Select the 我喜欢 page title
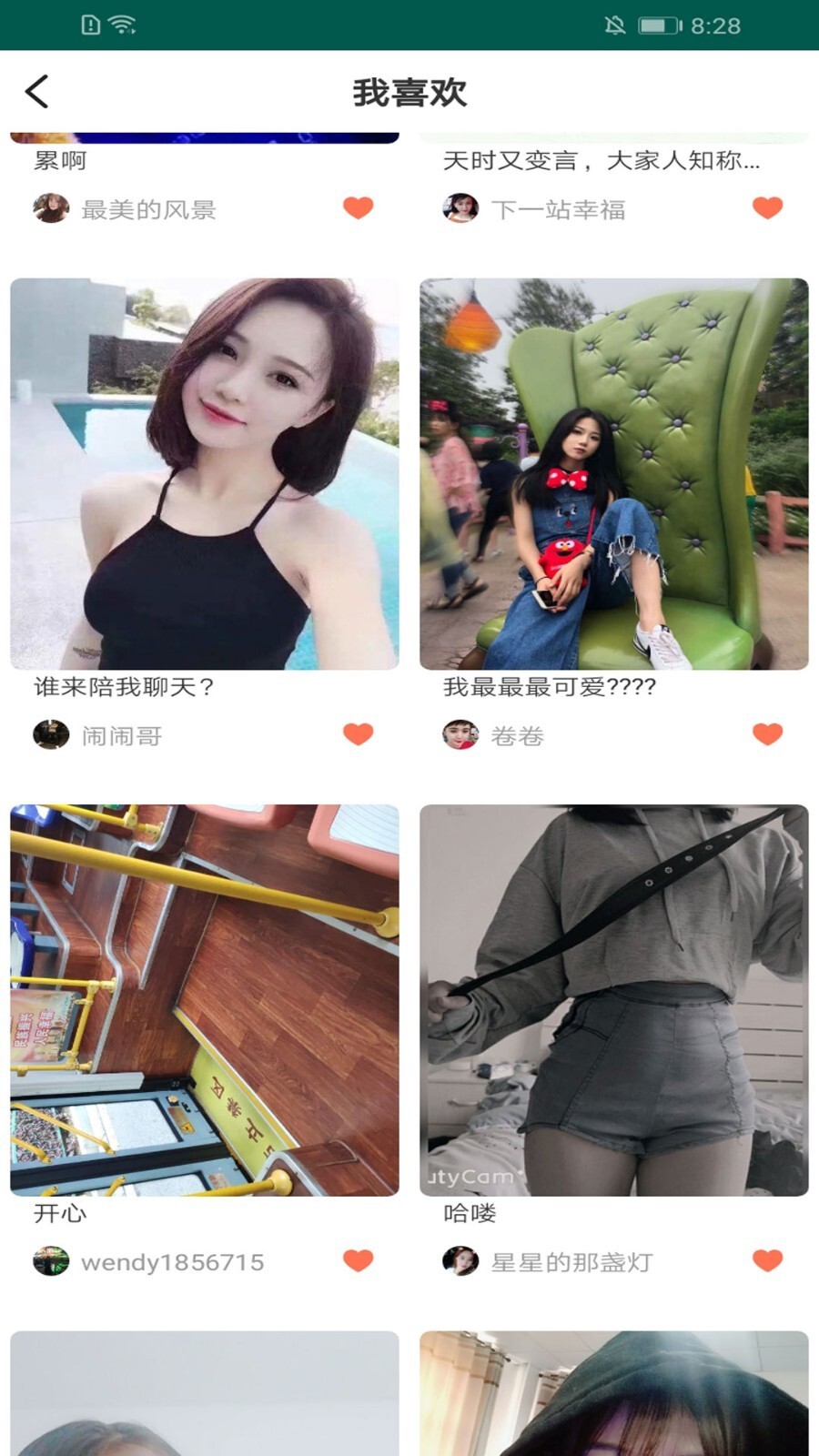Viewport: 819px width, 1456px height. click(409, 92)
